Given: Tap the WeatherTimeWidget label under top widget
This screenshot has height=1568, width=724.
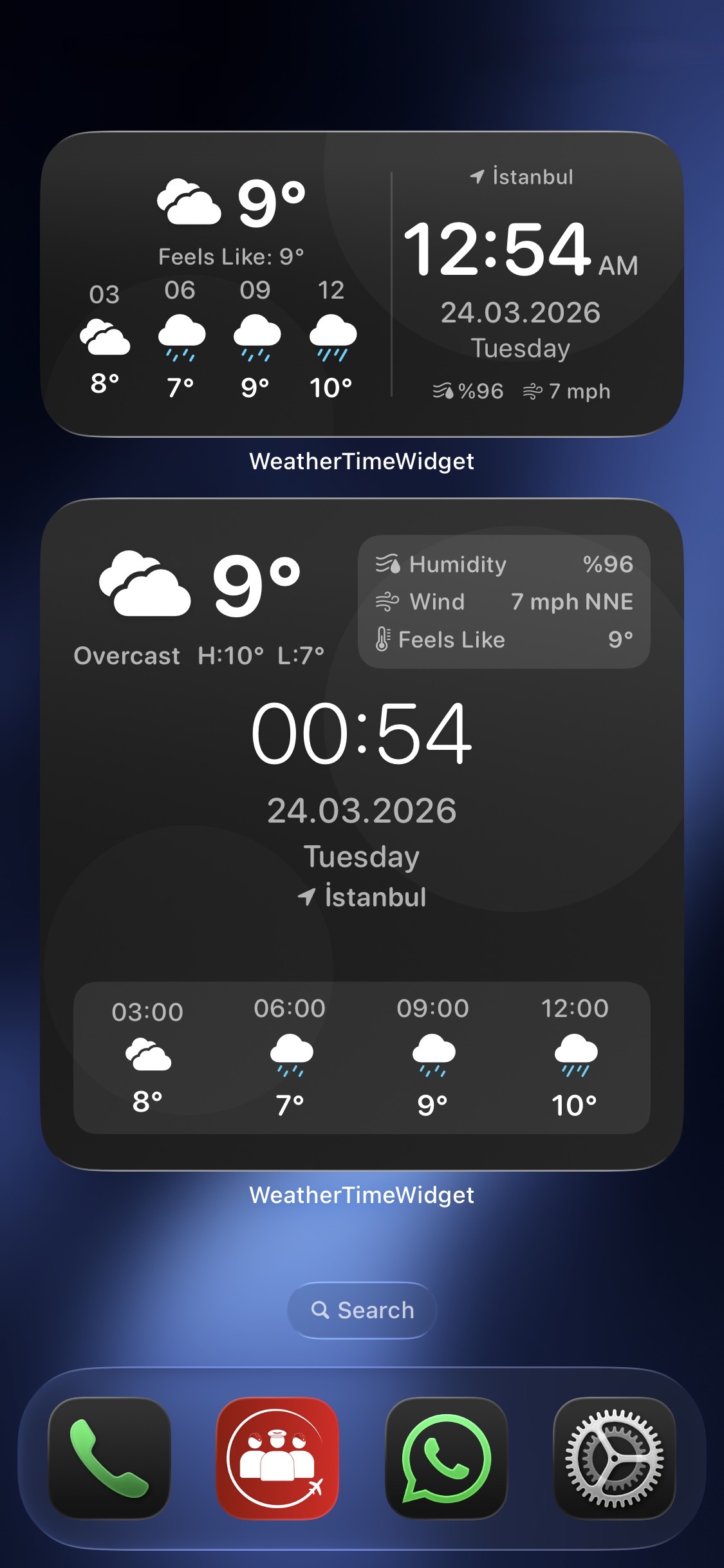Looking at the screenshot, I should pyautogui.click(x=362, y=461).
